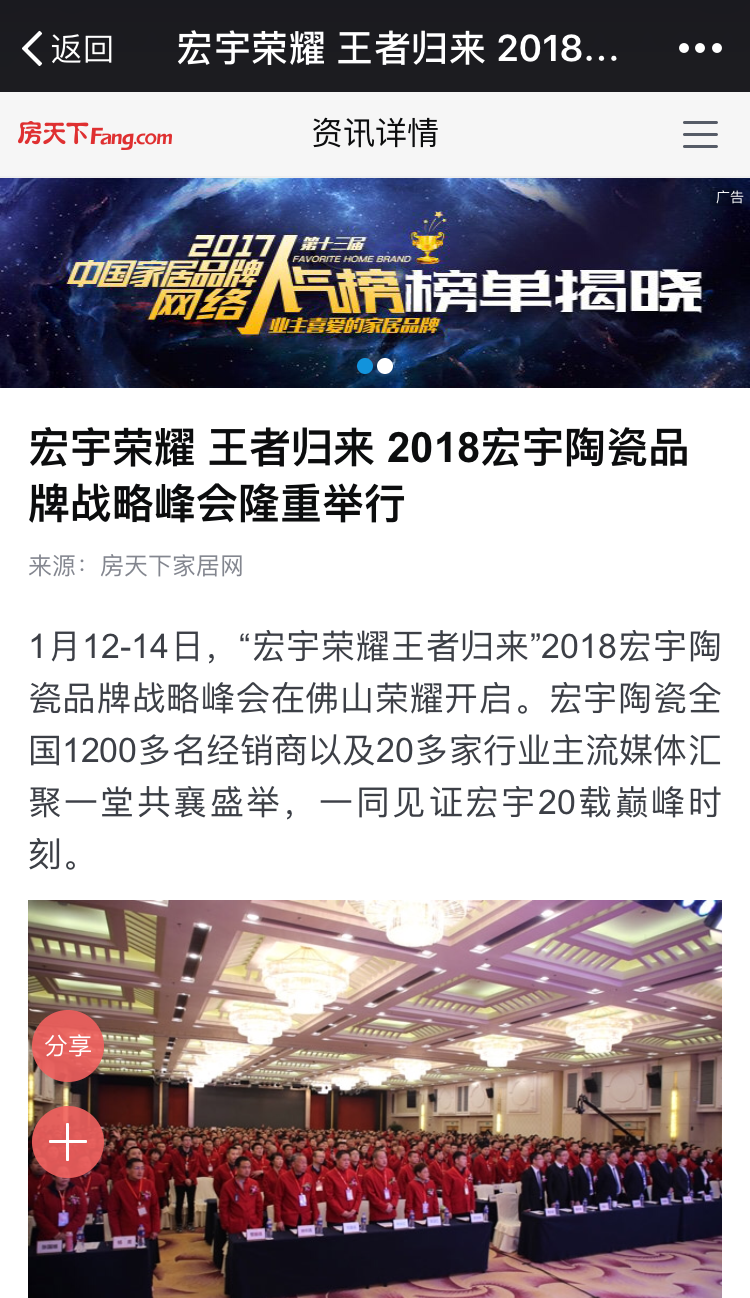Go back using the 返回 button

[x=67, y=48]
